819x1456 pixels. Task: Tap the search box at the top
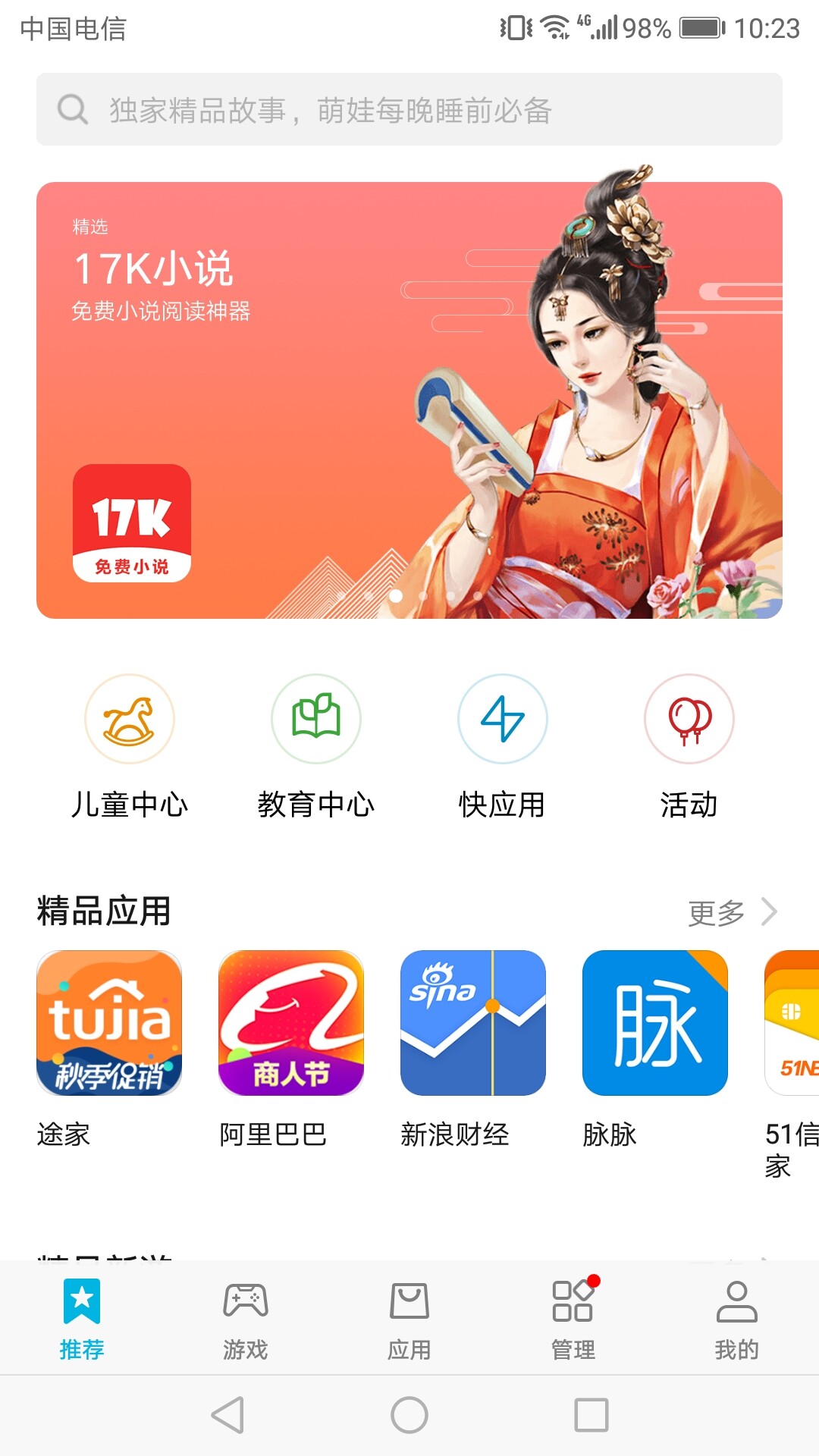point(409,109)
